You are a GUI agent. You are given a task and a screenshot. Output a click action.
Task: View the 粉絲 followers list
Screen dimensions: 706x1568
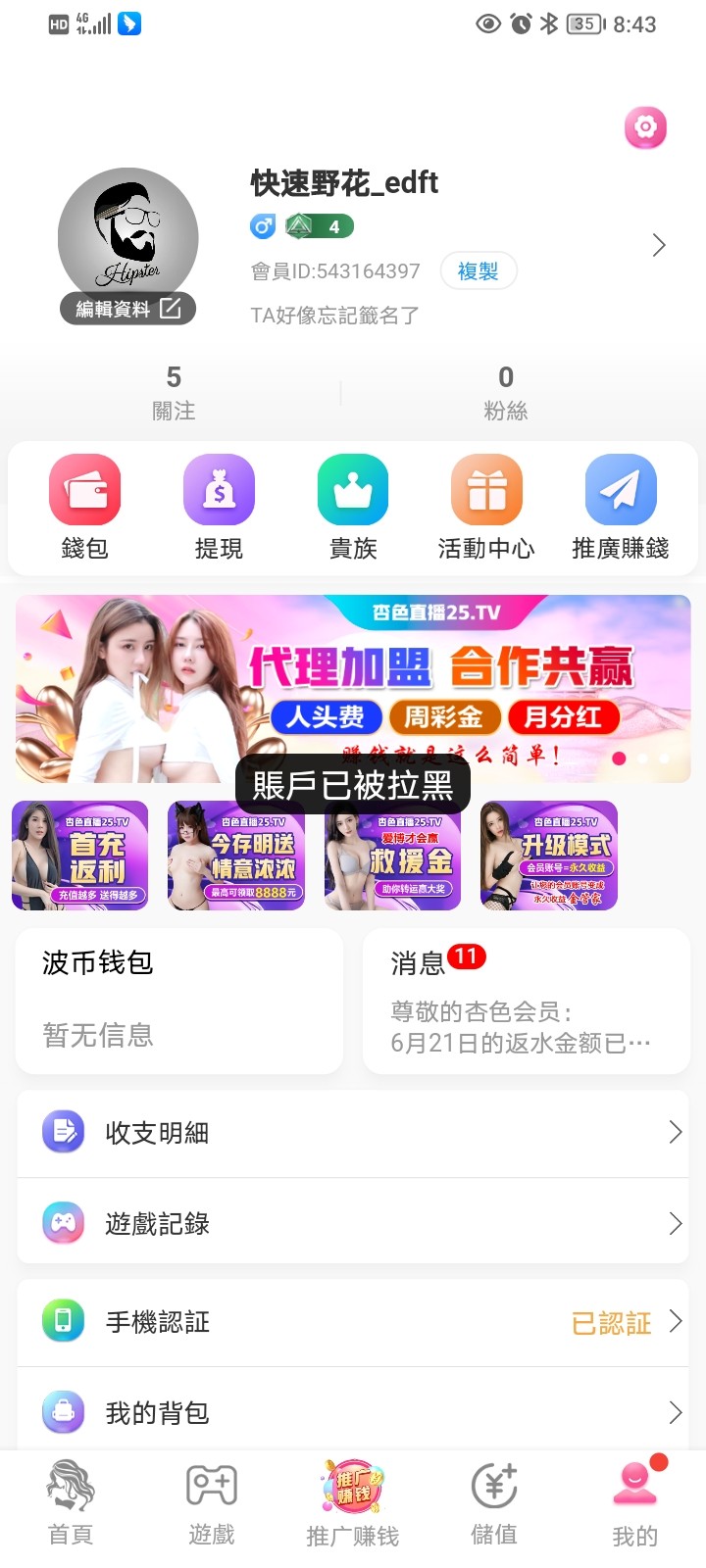coord(506,392)
